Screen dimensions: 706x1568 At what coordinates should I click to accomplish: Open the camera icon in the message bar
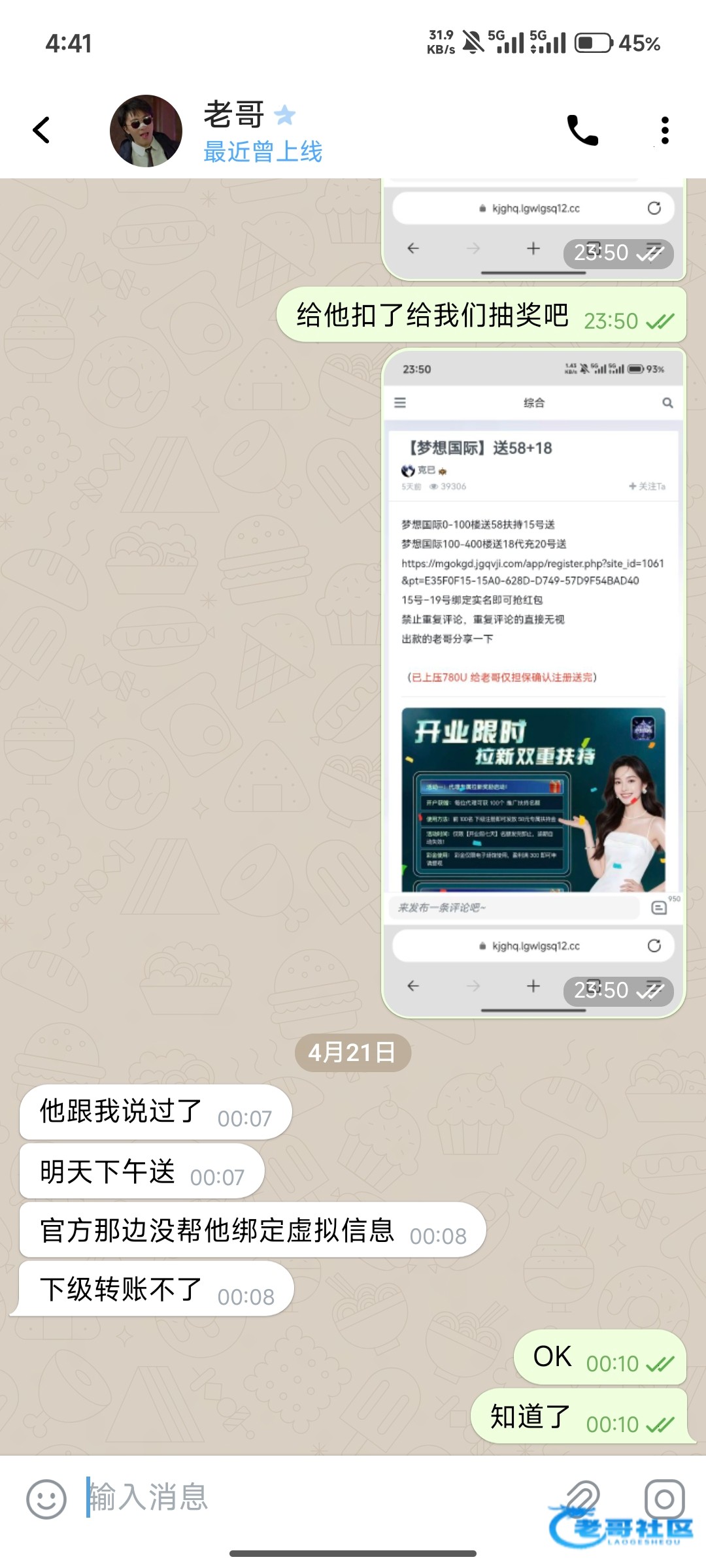[x=664, y=1498]
